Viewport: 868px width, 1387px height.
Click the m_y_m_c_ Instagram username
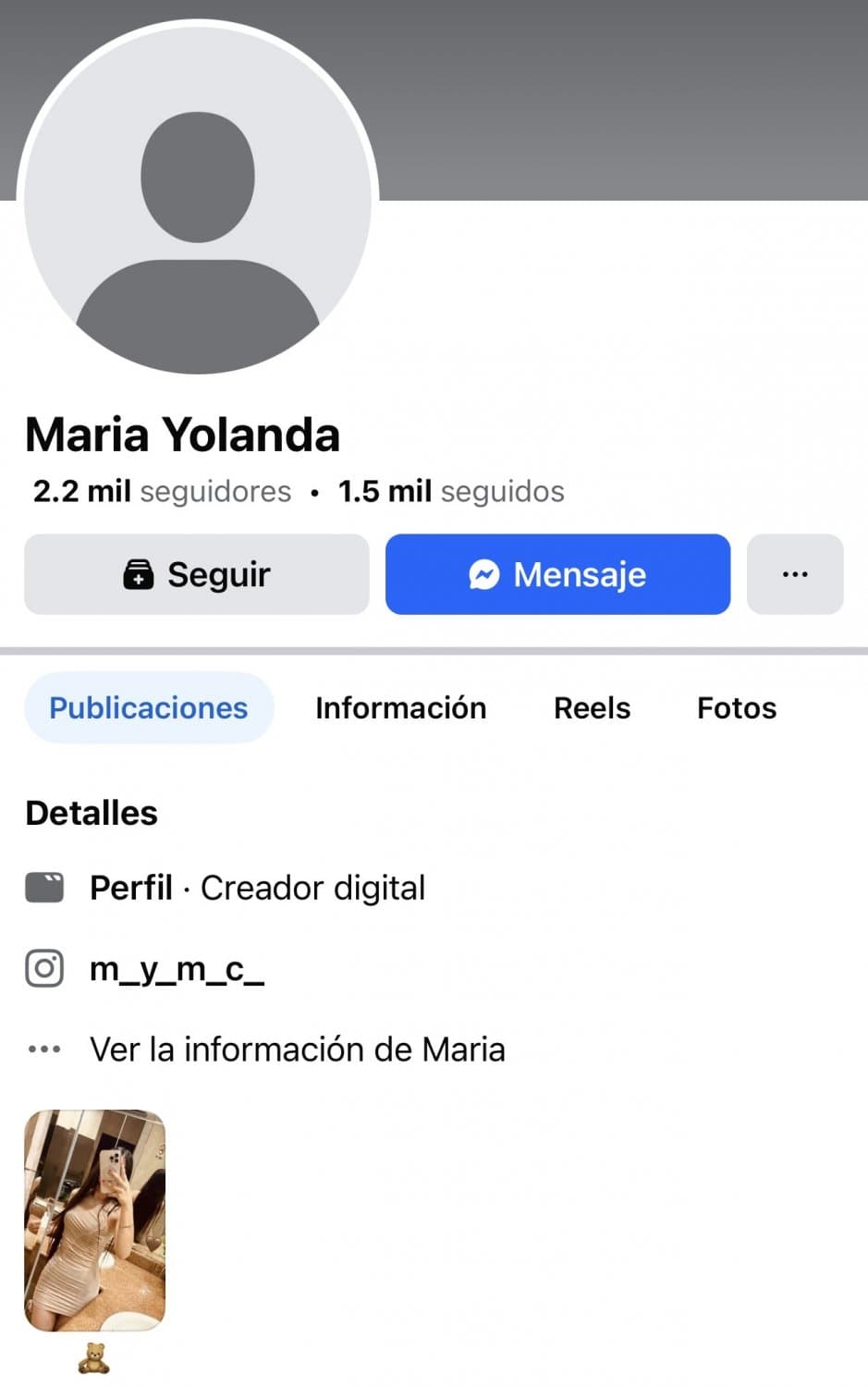point(177,968)
